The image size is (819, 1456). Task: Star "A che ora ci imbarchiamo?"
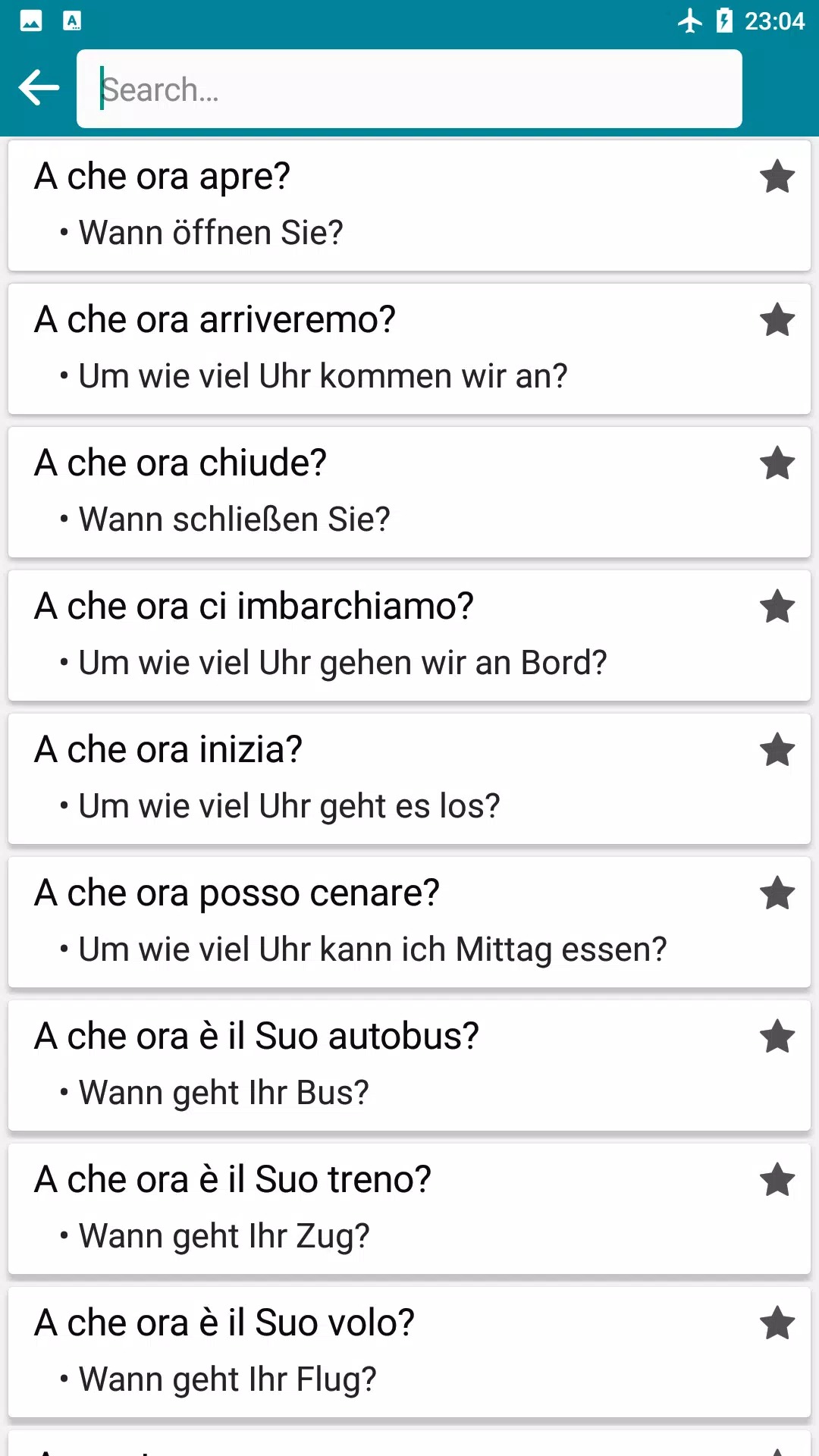click(x=777, y=607)
